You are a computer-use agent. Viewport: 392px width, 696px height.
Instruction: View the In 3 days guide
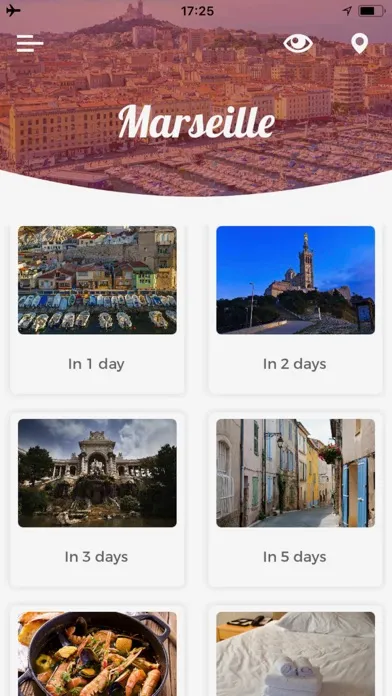pyautogui.click(x=97, y=499)
